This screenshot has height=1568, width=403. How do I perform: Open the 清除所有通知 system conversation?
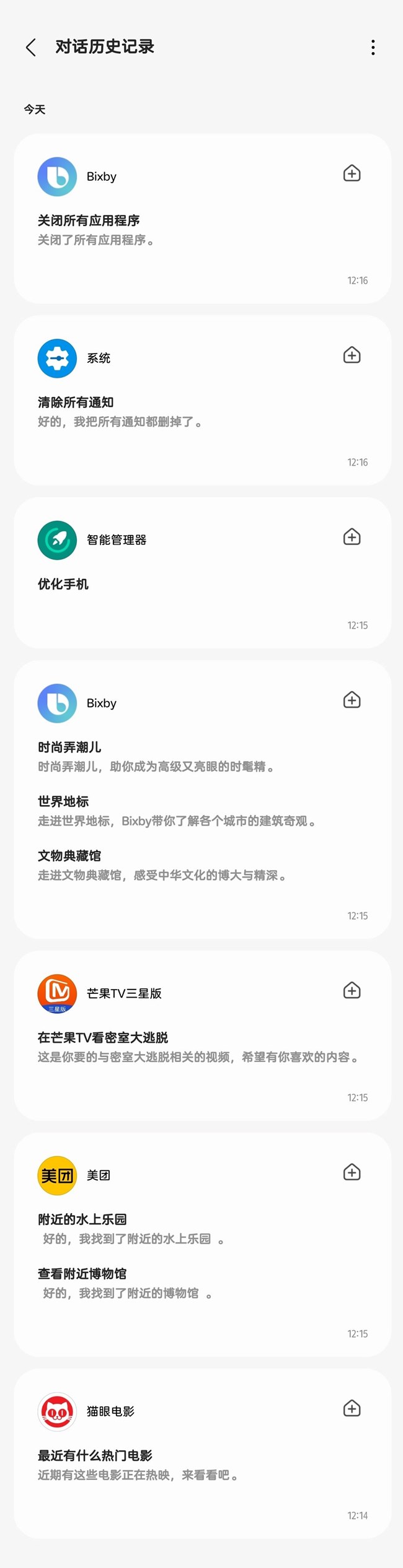coord(76,403)
